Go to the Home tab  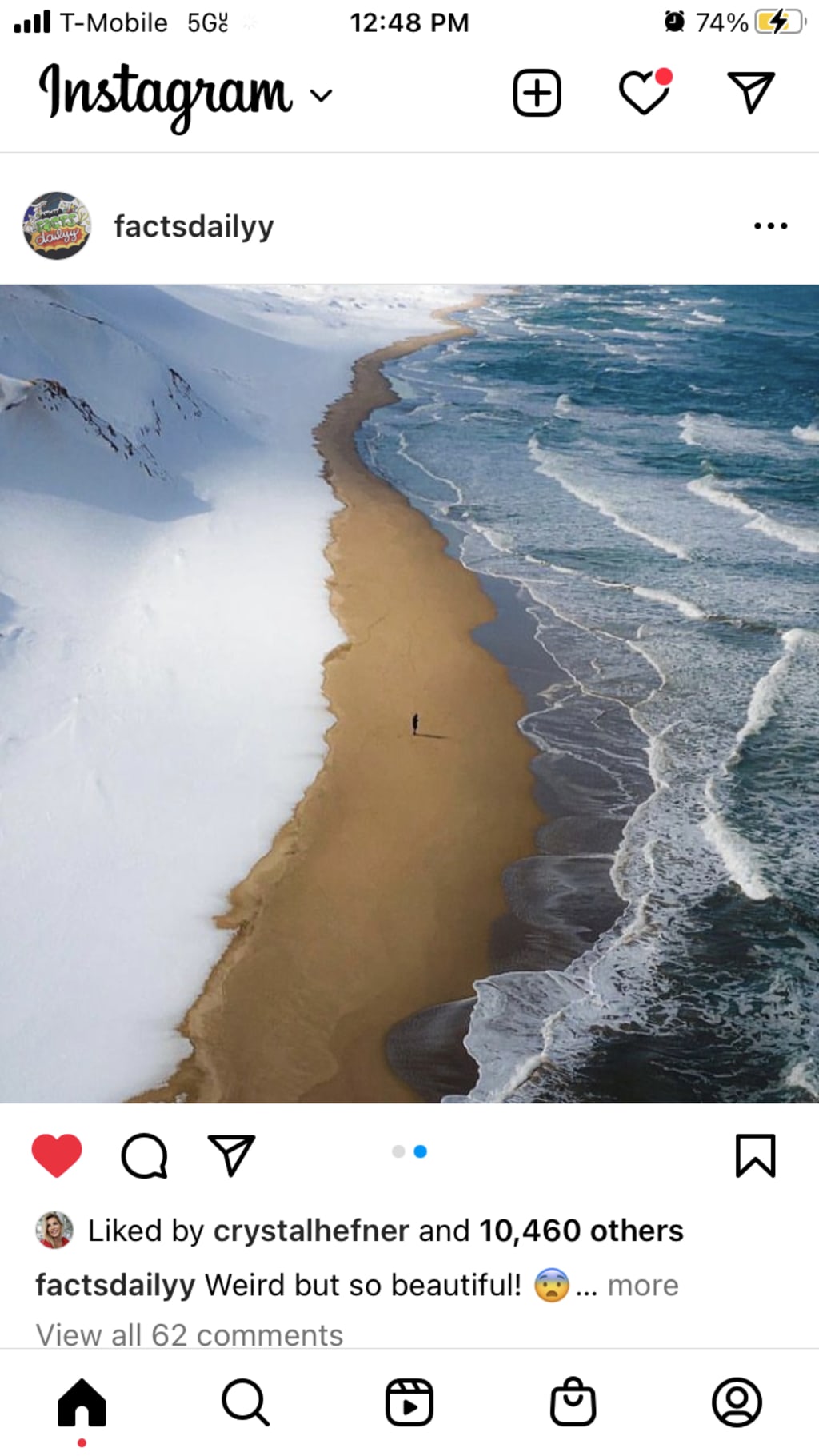(82, 1403)
